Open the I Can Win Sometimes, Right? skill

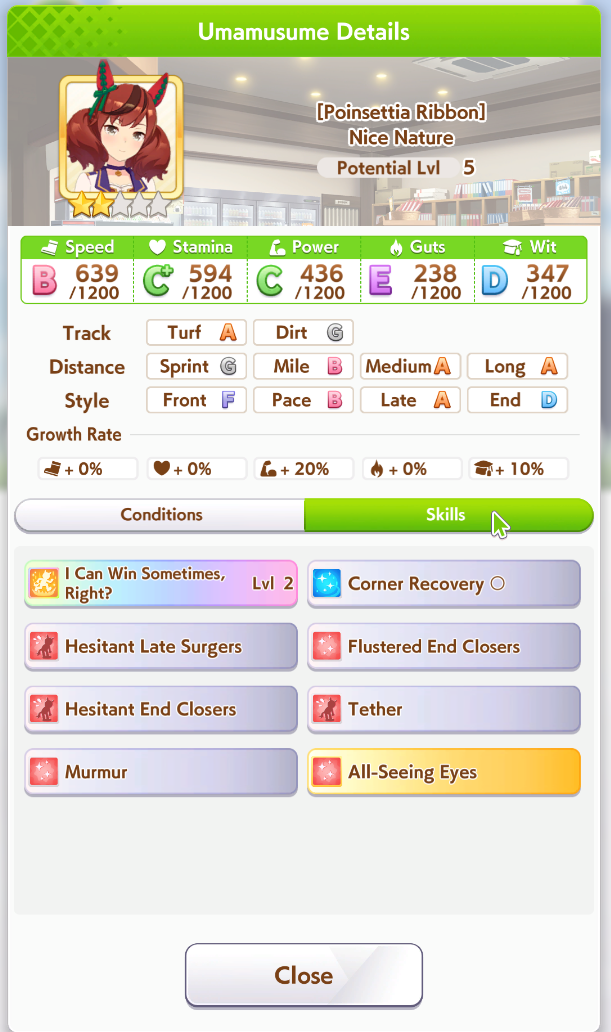tap(161, 584)
